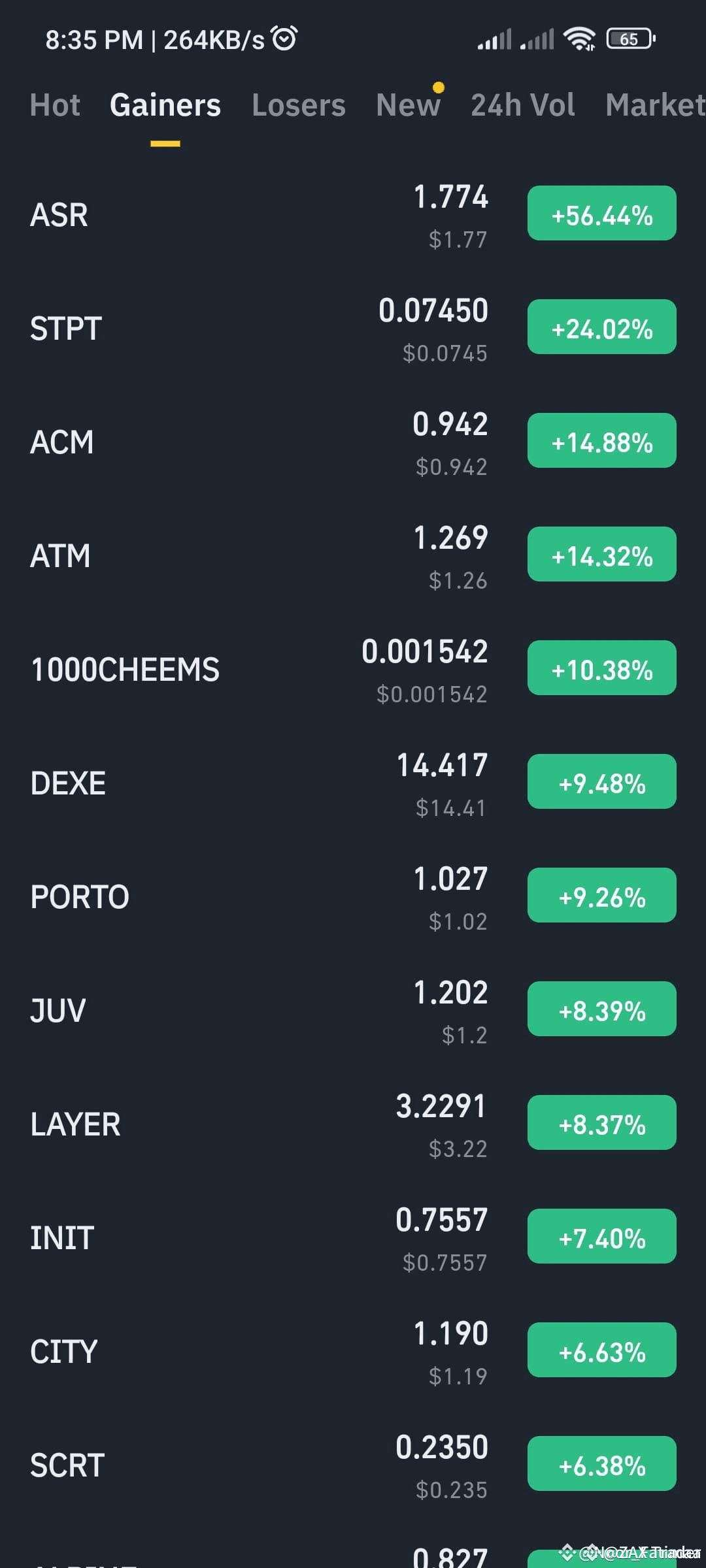Show the Market tab list
706x1568 pixels.
click(655, 105)
